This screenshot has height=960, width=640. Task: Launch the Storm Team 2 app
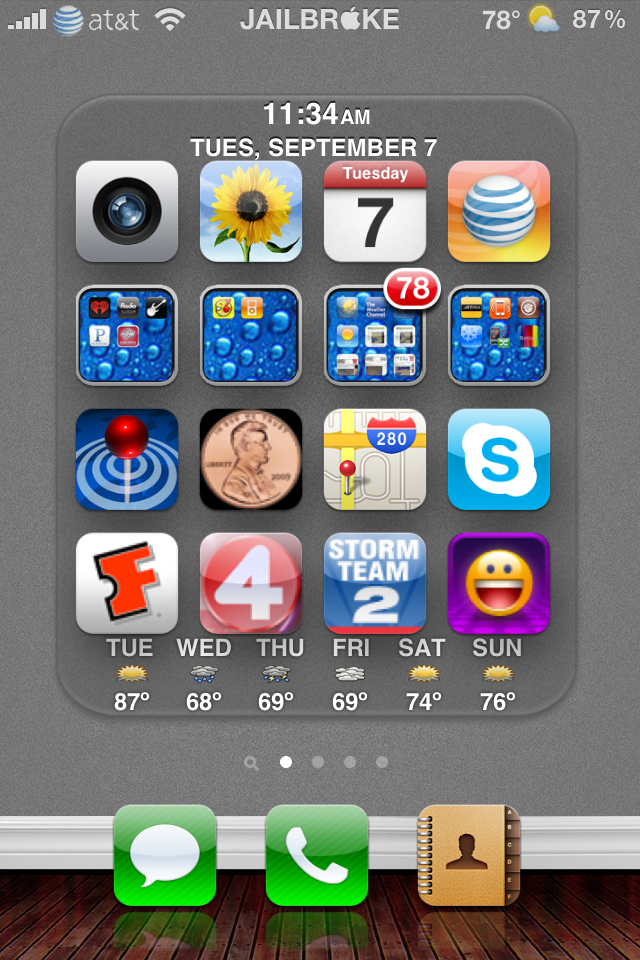click(x=375, y=583)
